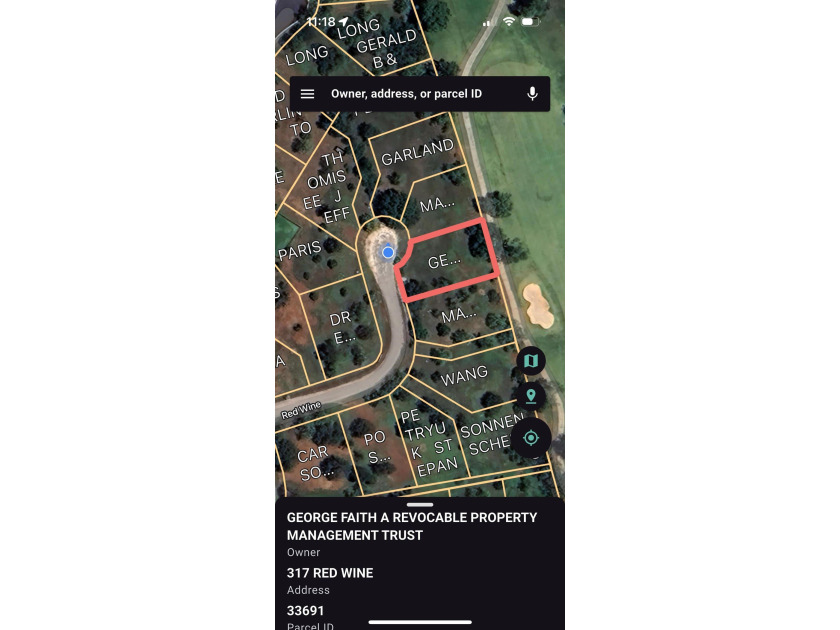Open the hamburger menu

[x=308, y=94]
